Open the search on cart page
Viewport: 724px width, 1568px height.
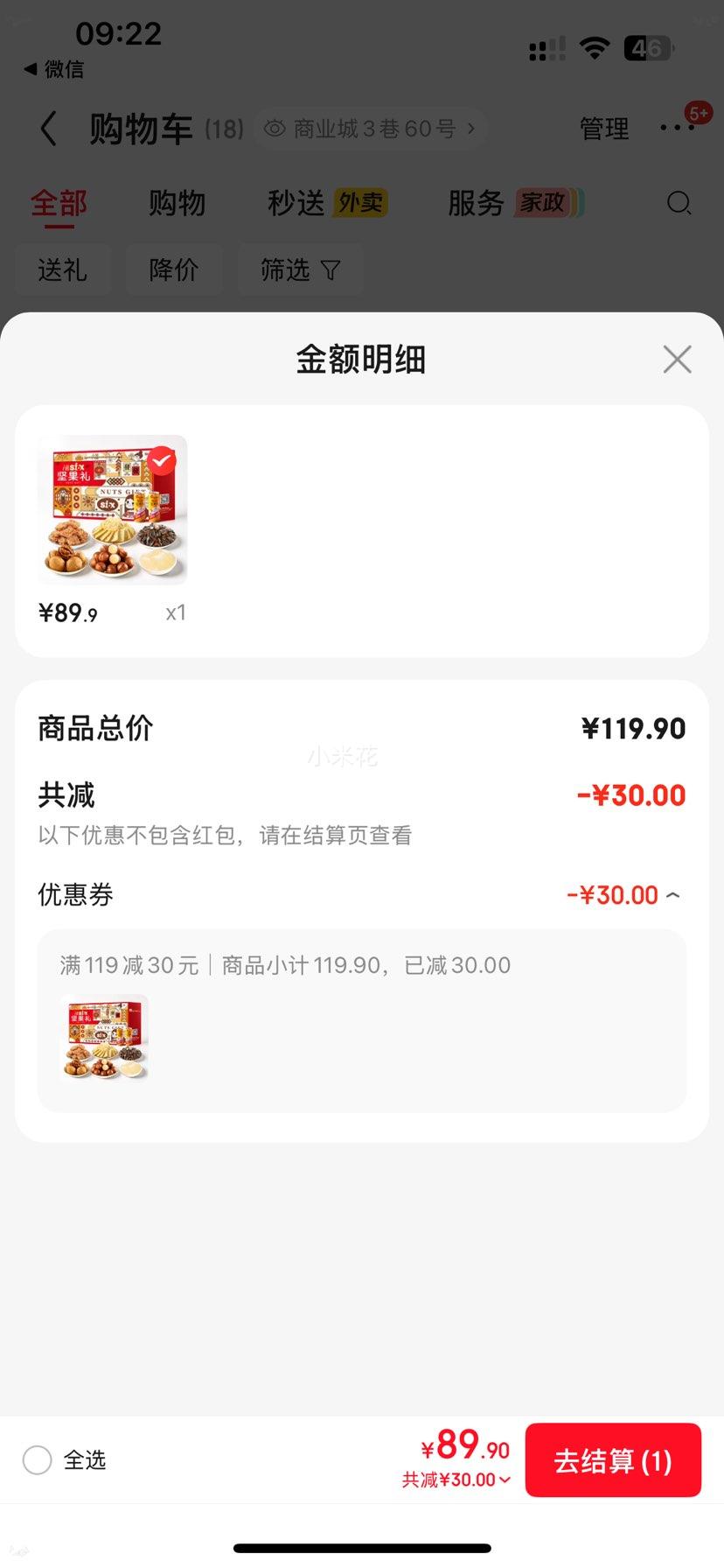pyautogui.click(x=679, y=203)
